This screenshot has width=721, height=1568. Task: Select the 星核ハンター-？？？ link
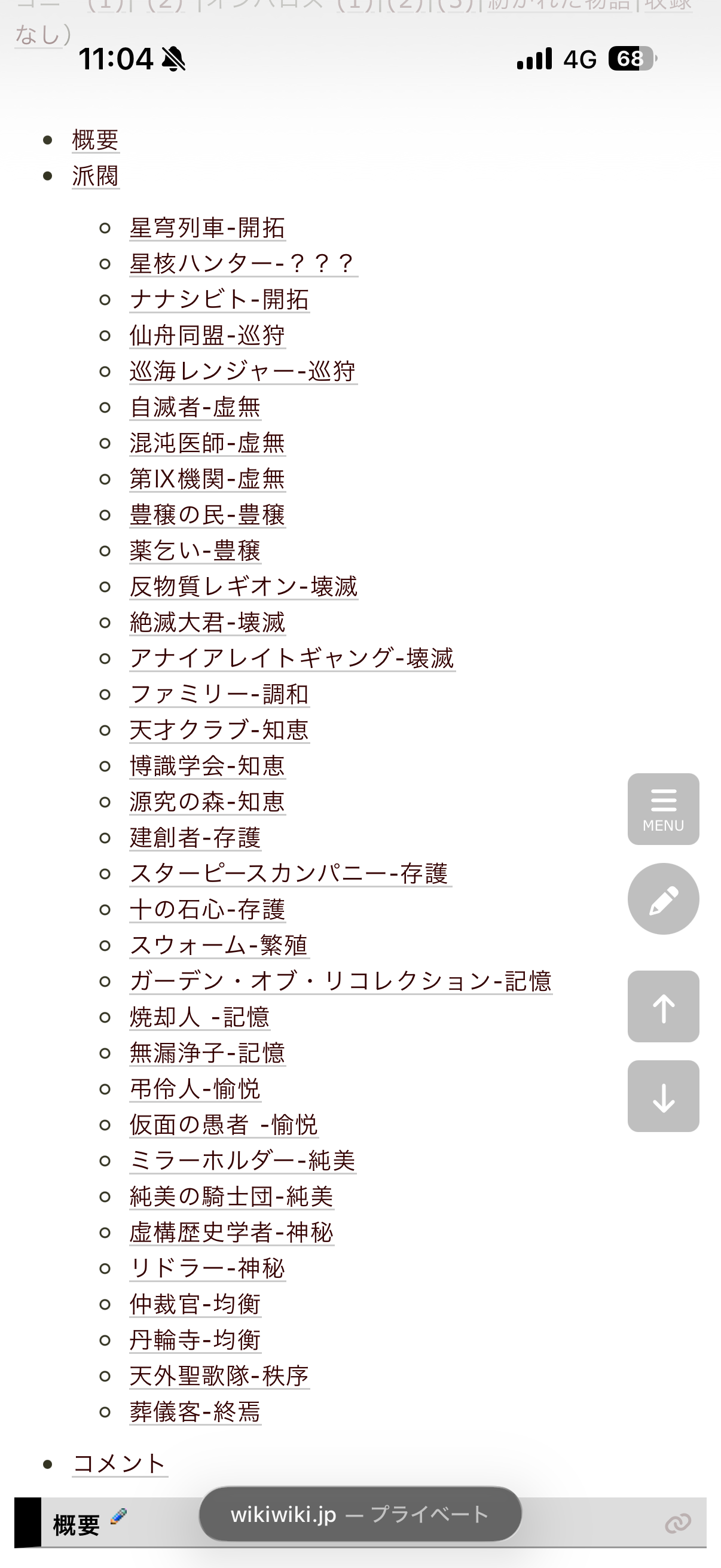coord(243,264)
